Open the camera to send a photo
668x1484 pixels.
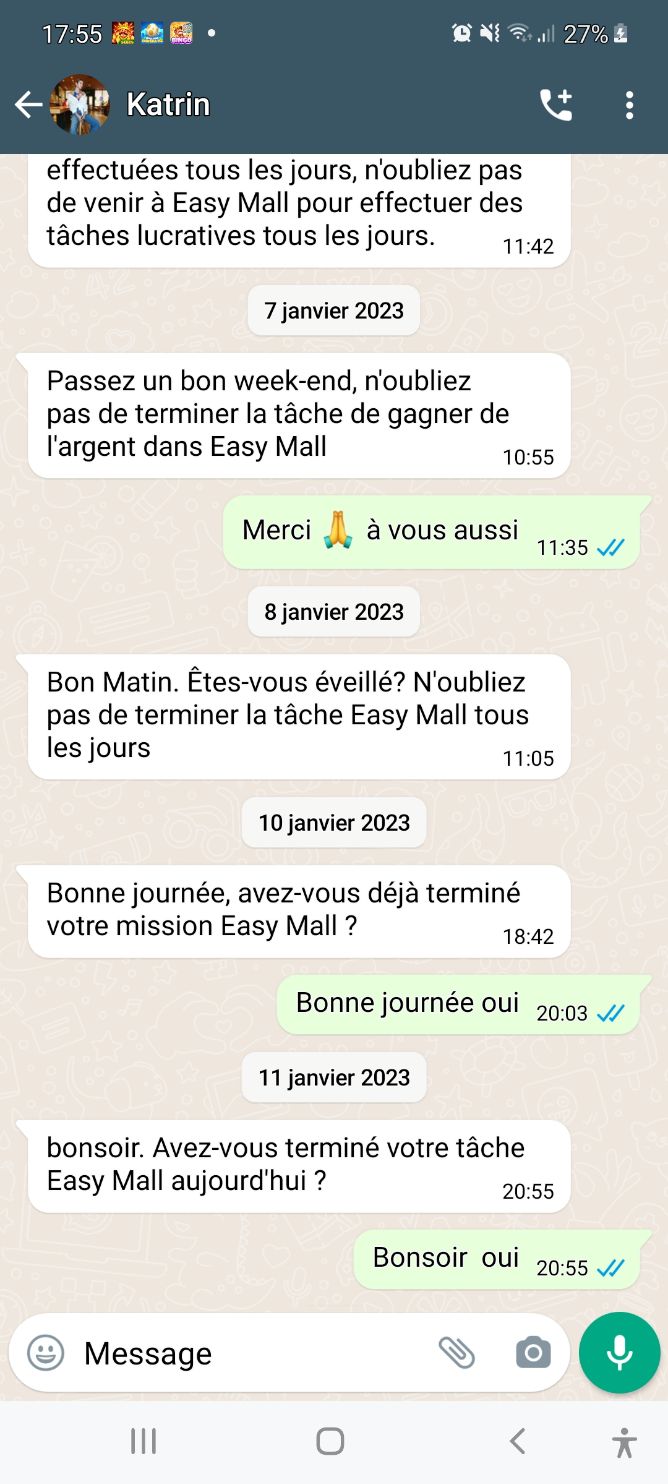pos(533,1353)
